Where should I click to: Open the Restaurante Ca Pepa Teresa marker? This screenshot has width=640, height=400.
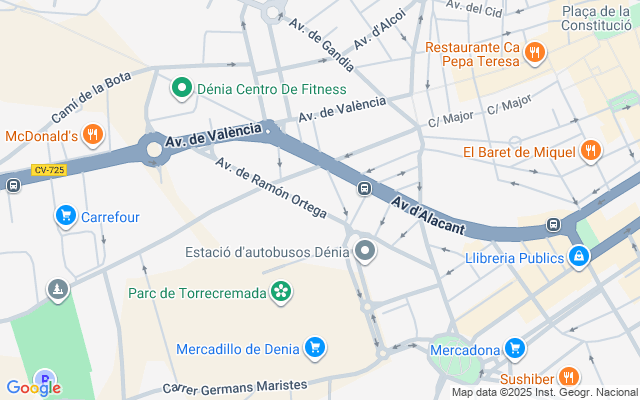point(535,53)
